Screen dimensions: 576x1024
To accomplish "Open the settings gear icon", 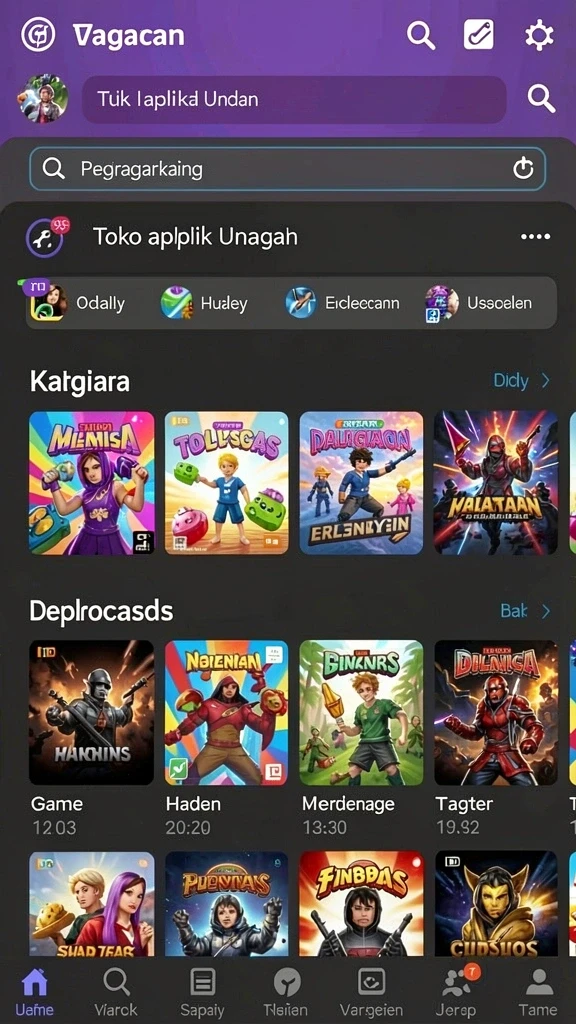I will (539, 34).
